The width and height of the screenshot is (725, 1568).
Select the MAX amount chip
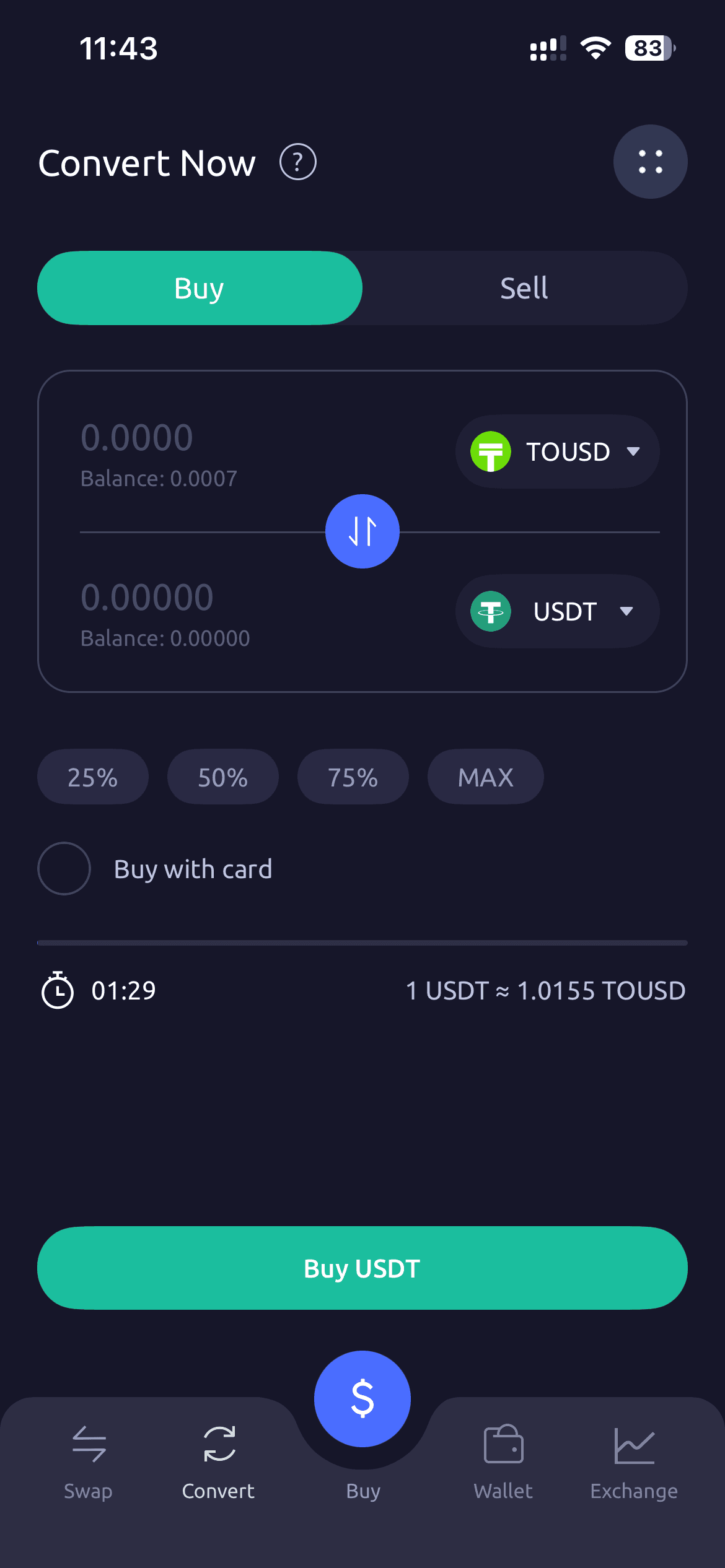click(486, 777)
